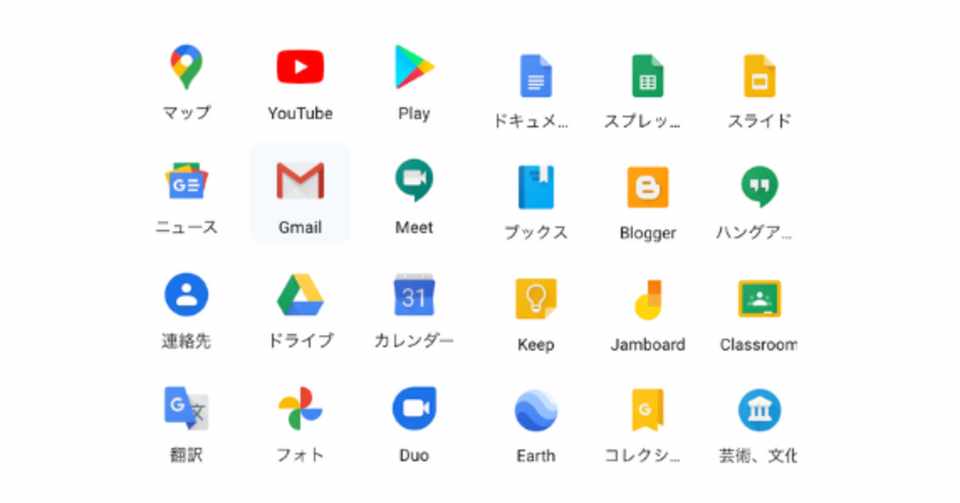Open Gmail
This screenshot has height=503, width=960.
(300, 182)
